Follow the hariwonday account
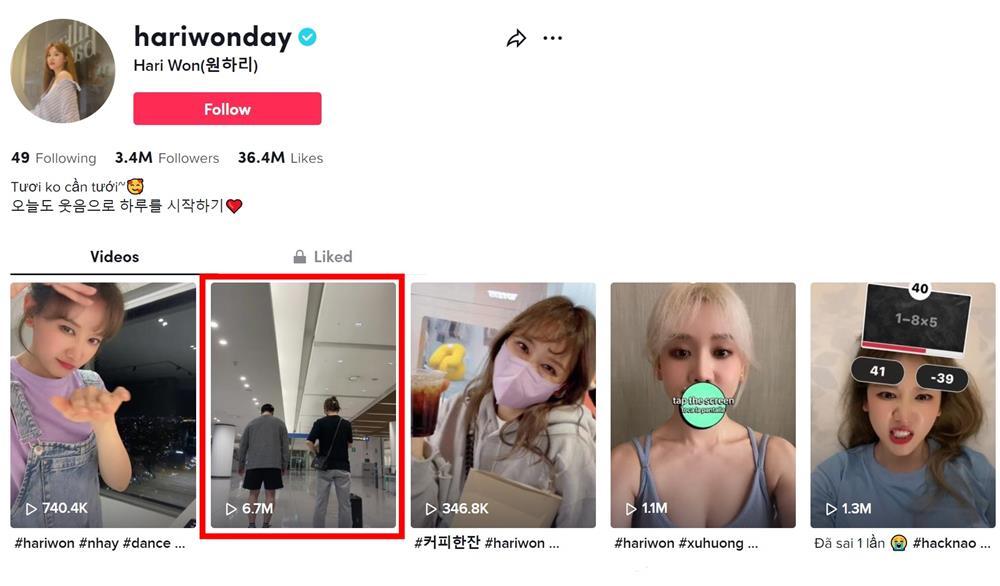The height and width of the screenshot is (586, 1000). tap(227, 109)
